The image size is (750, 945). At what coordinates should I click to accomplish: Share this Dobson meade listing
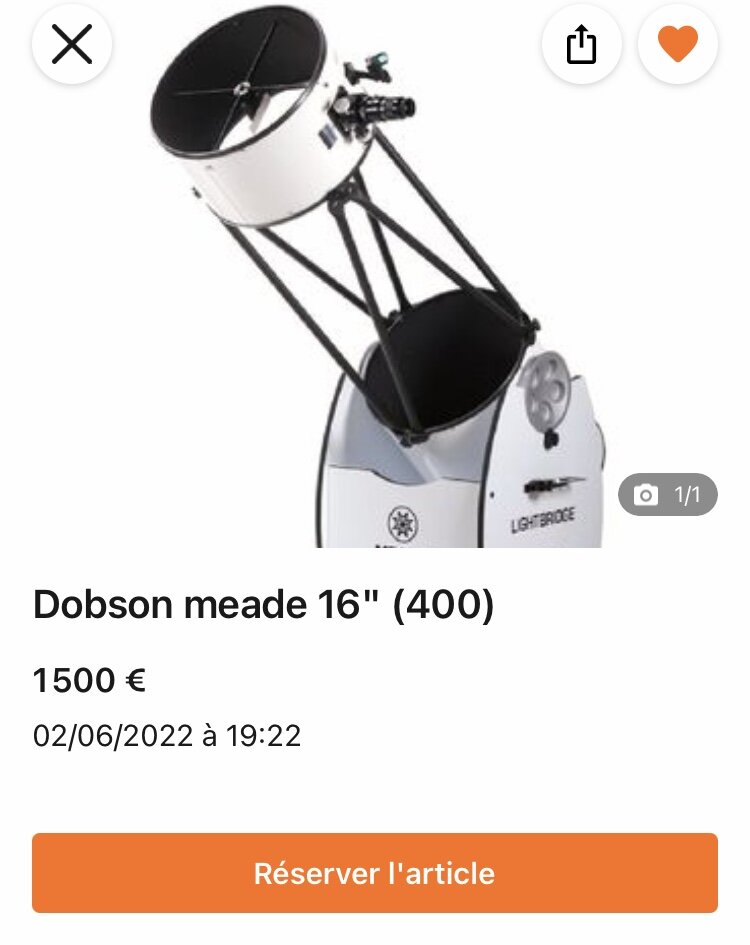(582, 45)
